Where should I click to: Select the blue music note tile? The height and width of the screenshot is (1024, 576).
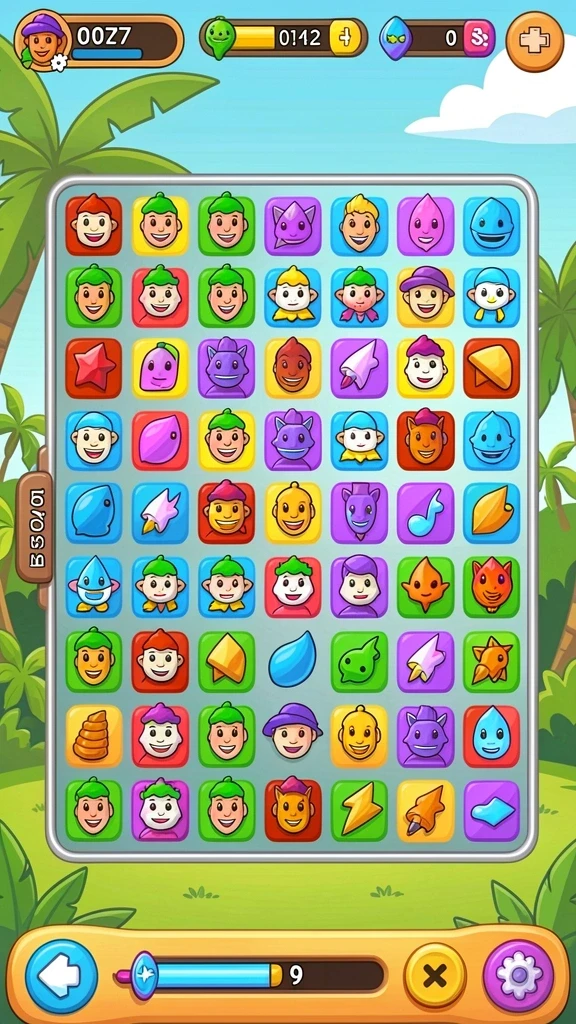[x=425, y=514]
